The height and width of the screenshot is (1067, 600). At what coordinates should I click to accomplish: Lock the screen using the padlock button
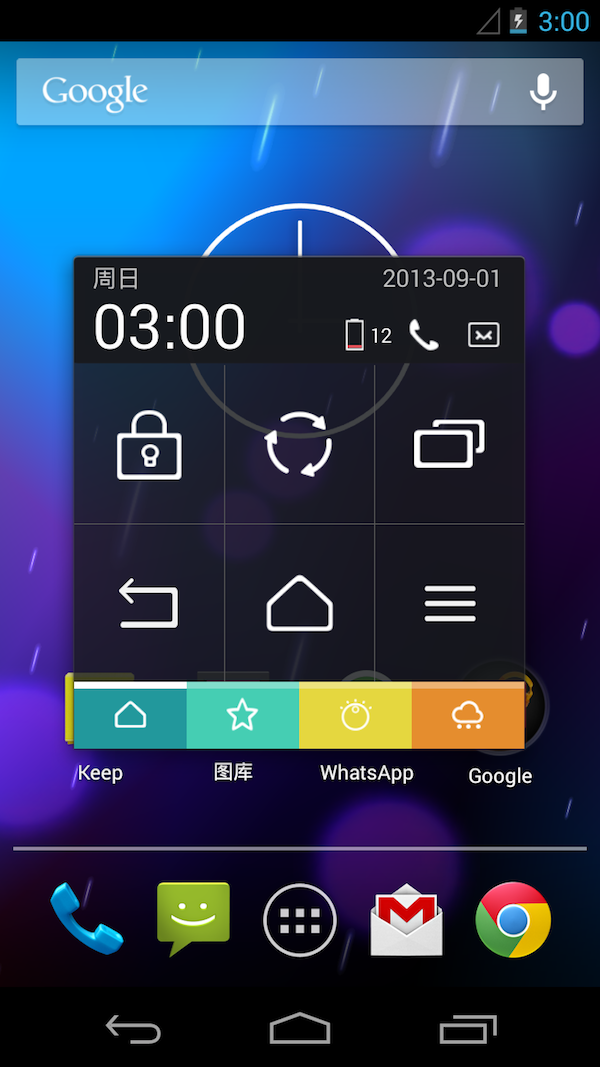click(150, 444)
